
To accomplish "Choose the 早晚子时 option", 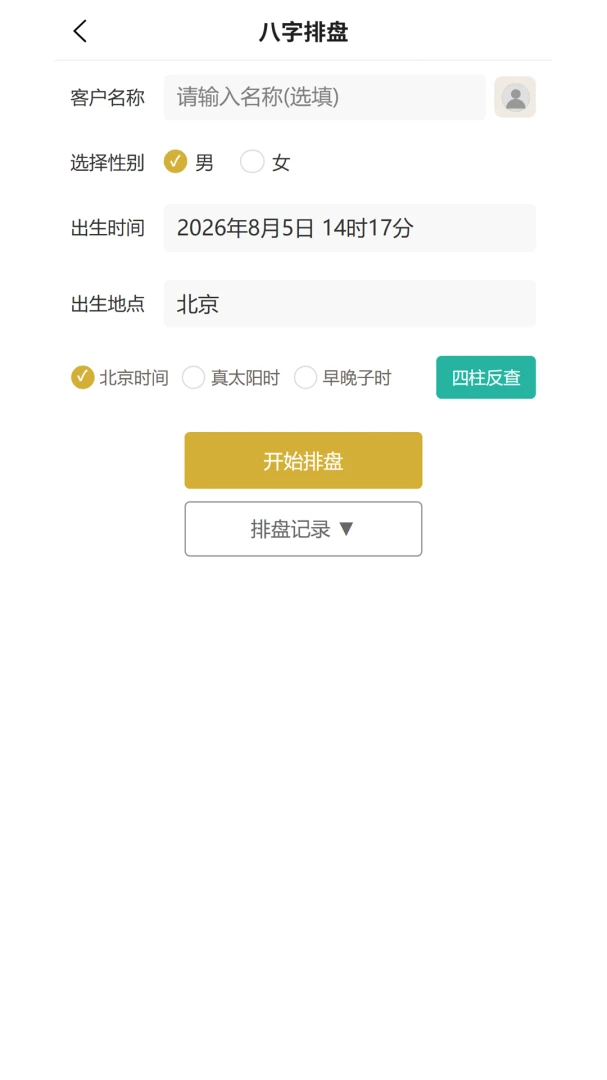I will tap(342, 377).
